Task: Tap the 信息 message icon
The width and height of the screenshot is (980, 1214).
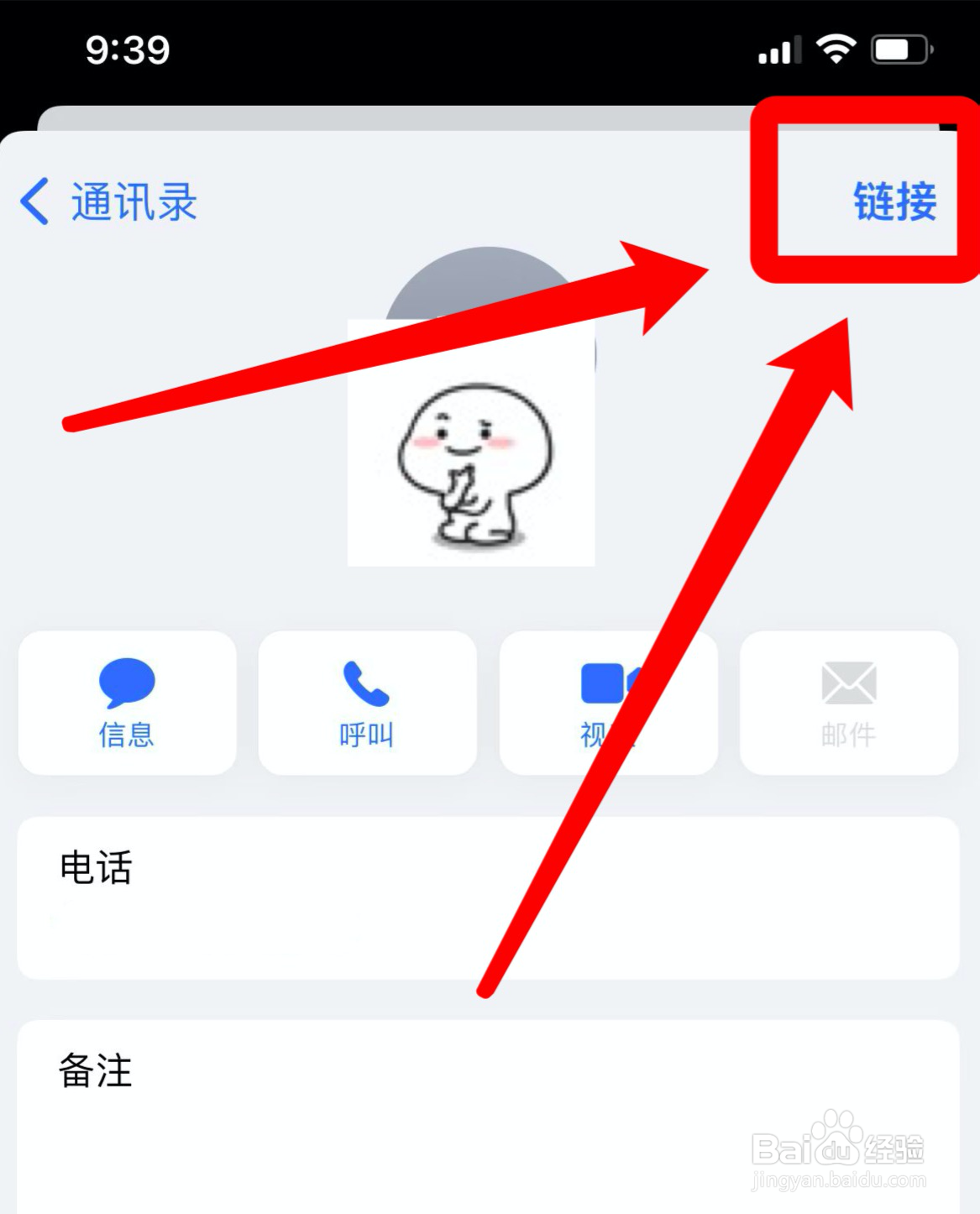Action: pos(126,705)
